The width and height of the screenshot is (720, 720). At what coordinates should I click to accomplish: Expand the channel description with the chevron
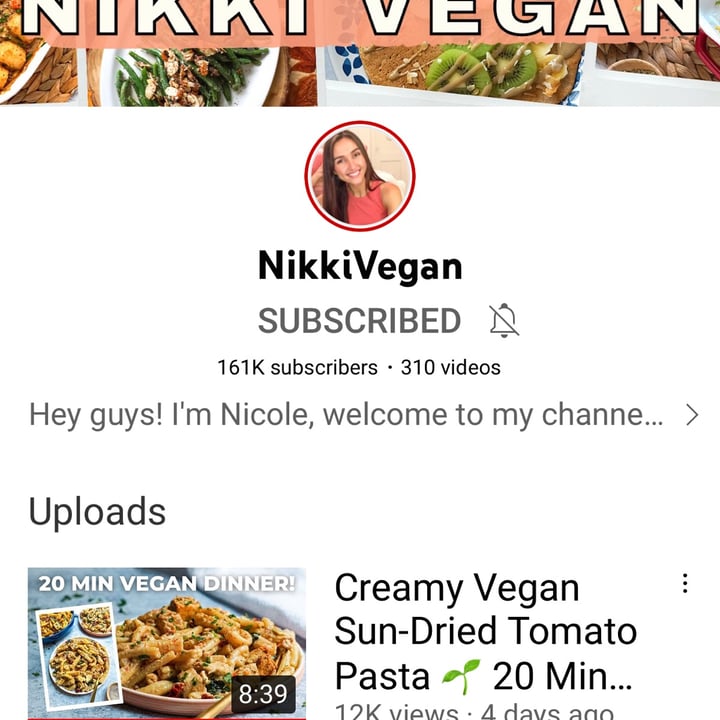692,415
